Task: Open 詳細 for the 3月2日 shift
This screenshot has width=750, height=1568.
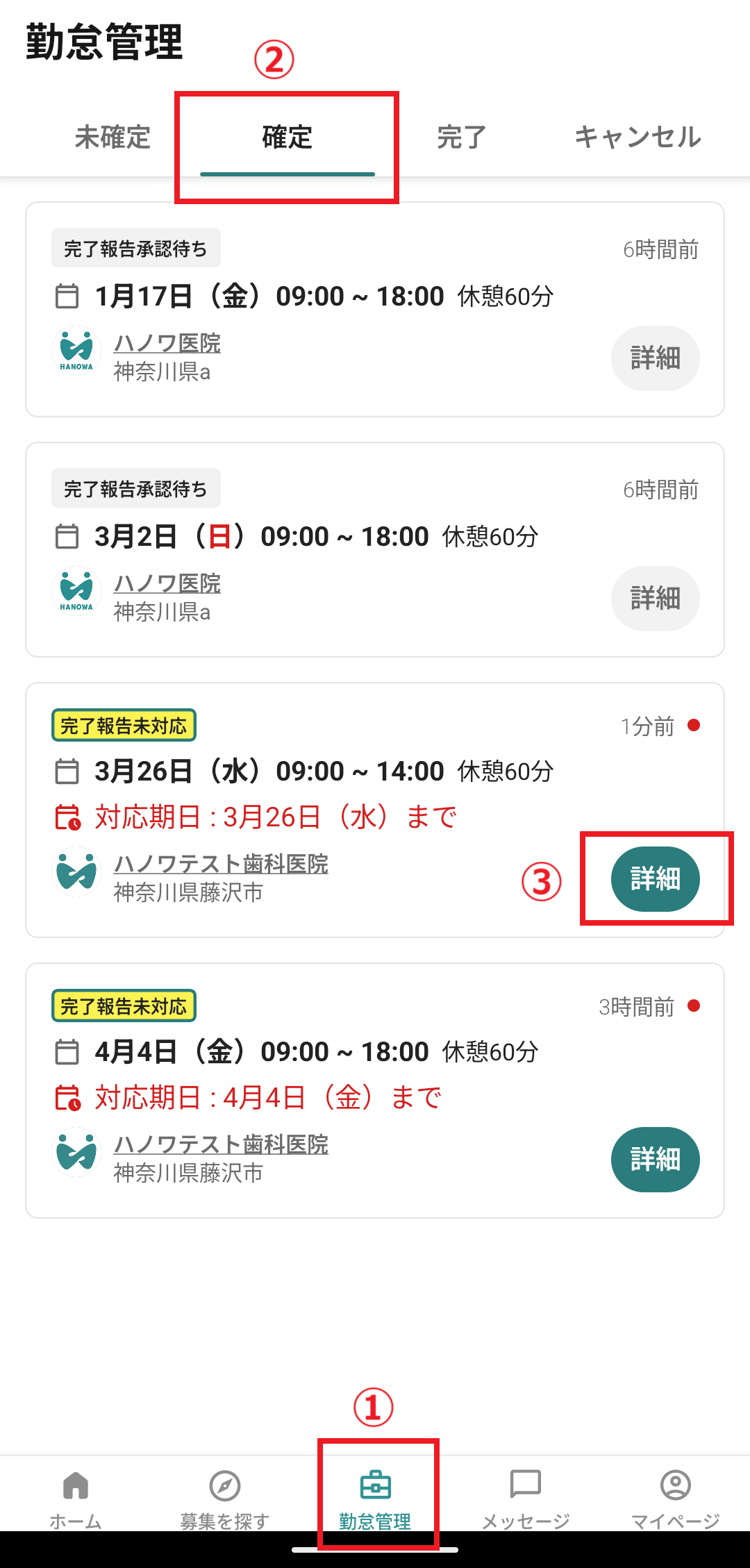Action: tap(655, 599)
